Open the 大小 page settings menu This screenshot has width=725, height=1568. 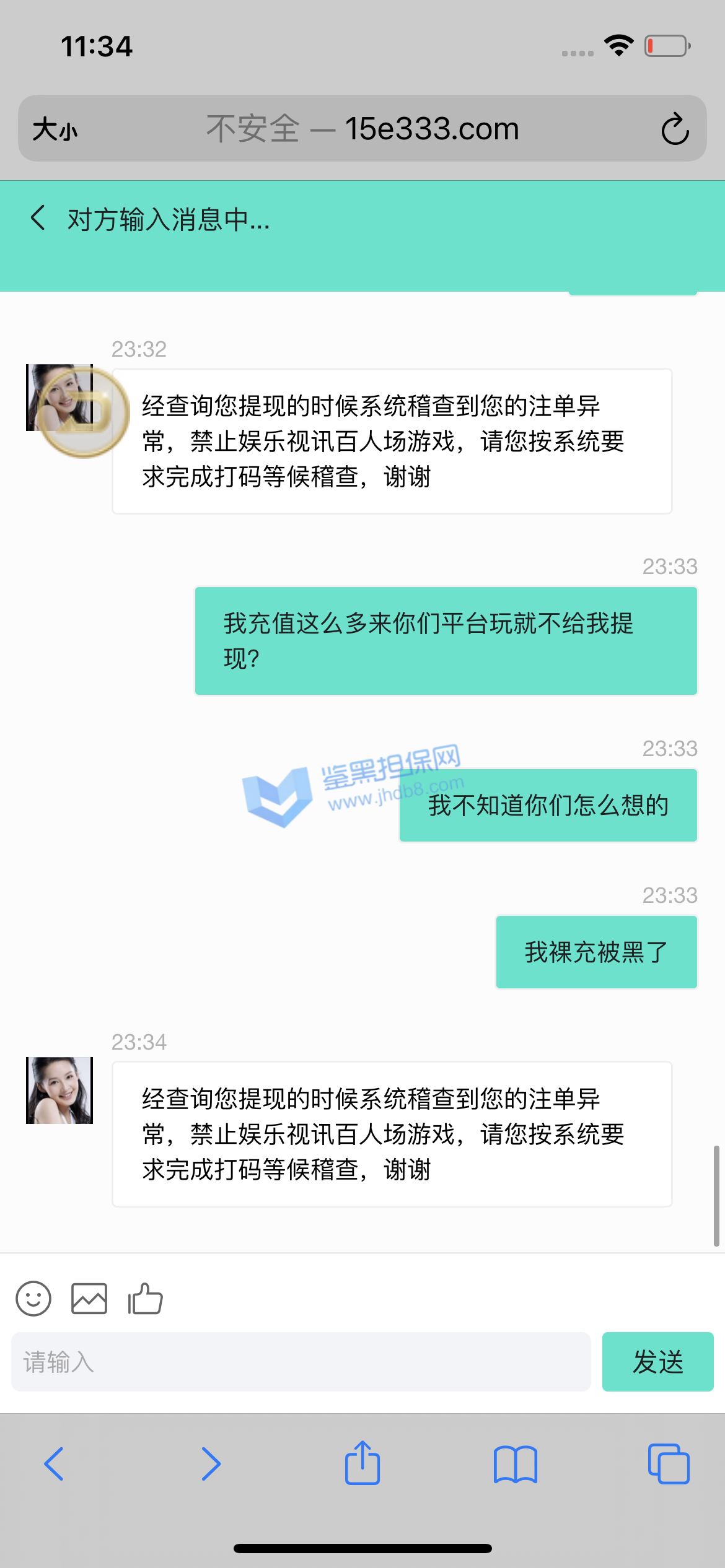55,129
